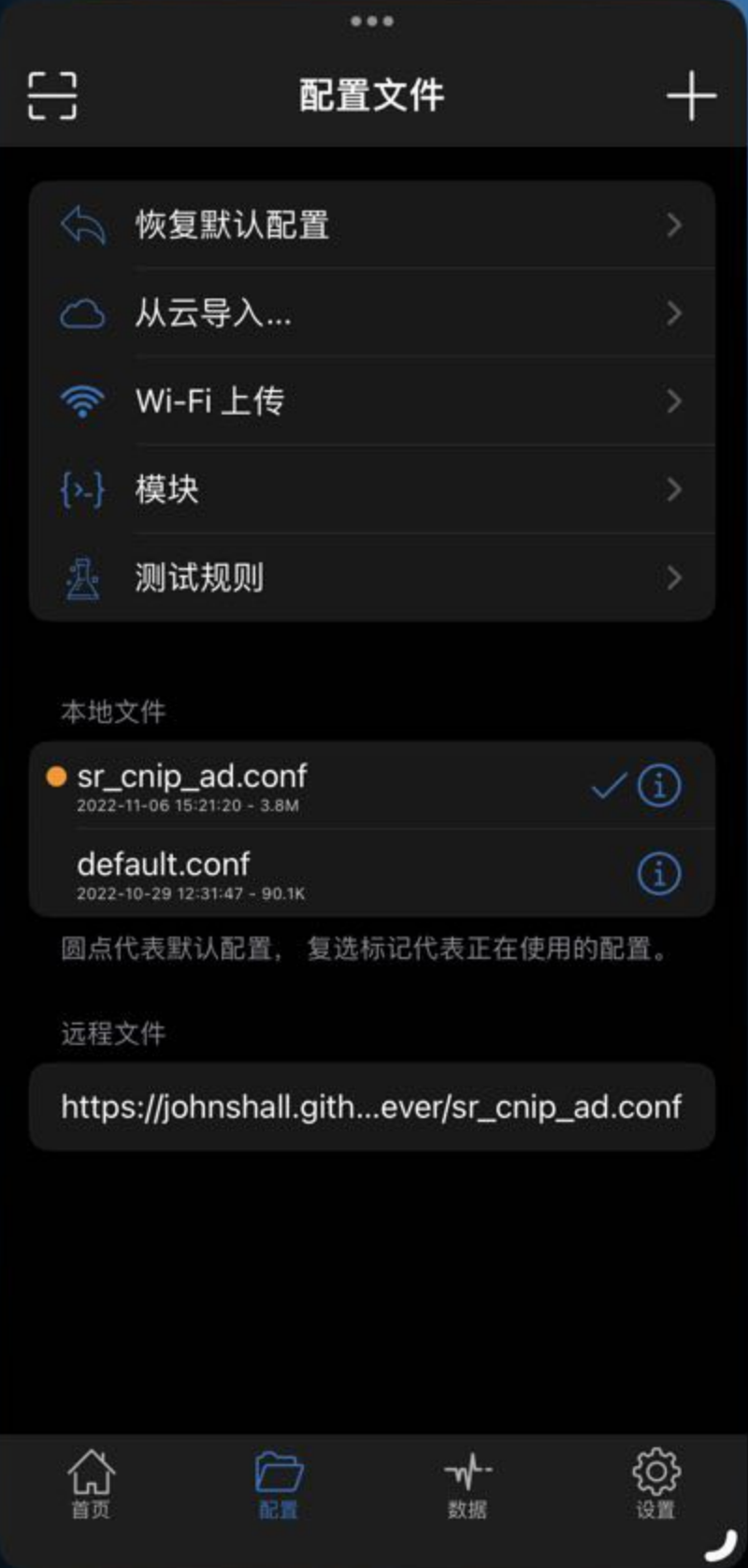Tap the checkmark on sr_cnip_ad.conf

(609, 786)
